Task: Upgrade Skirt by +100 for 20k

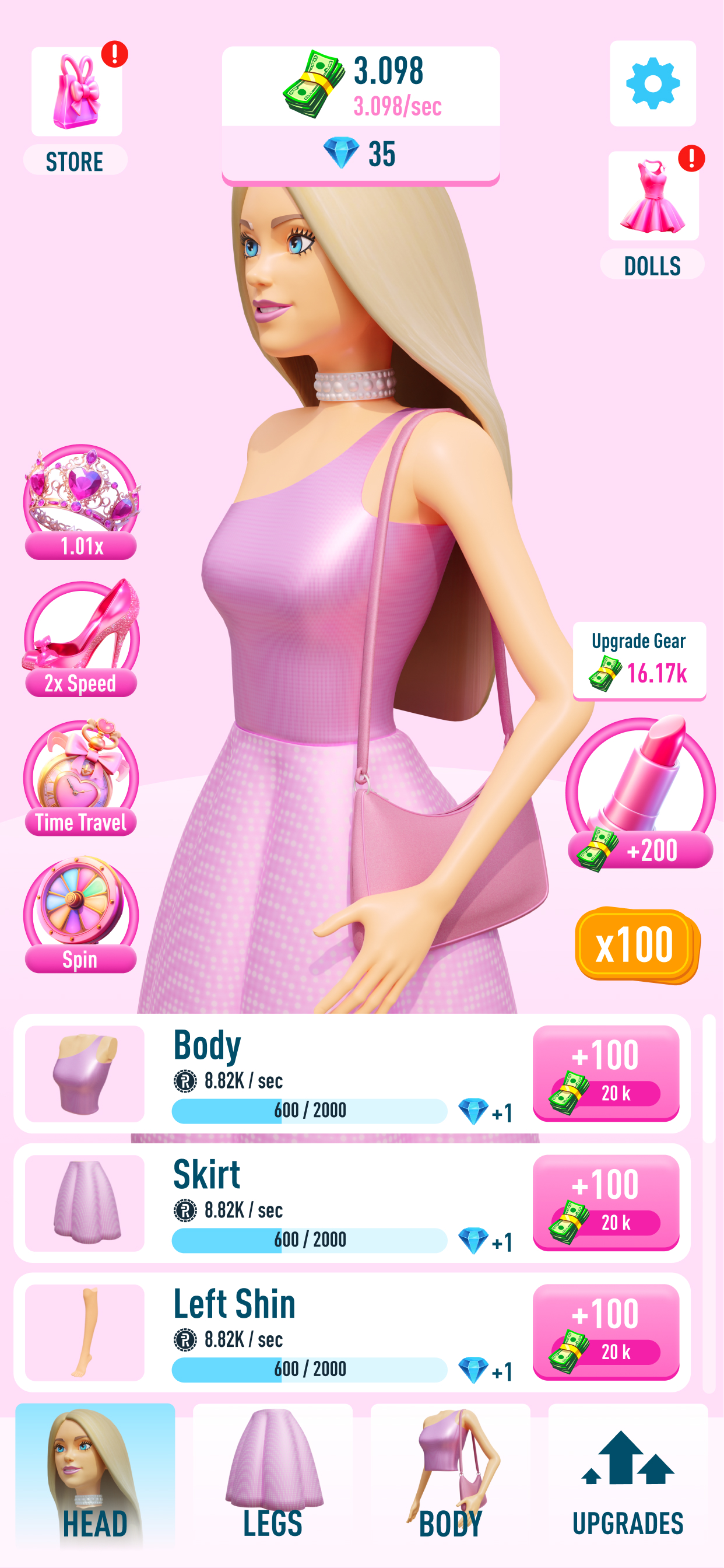Action: (606, 1203)
